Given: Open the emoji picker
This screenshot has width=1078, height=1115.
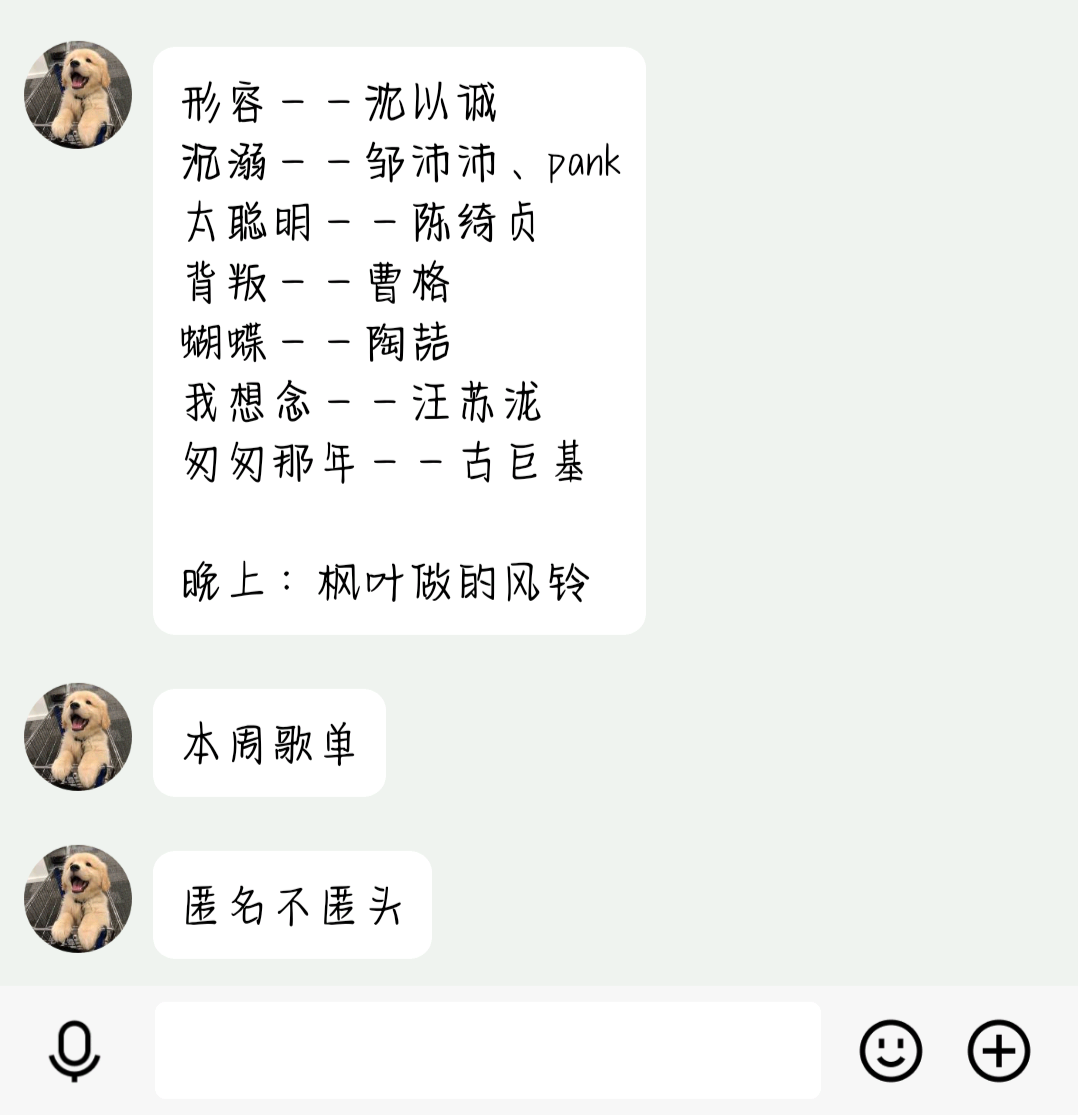Looking at the screenshot, I should point(890,1051).
